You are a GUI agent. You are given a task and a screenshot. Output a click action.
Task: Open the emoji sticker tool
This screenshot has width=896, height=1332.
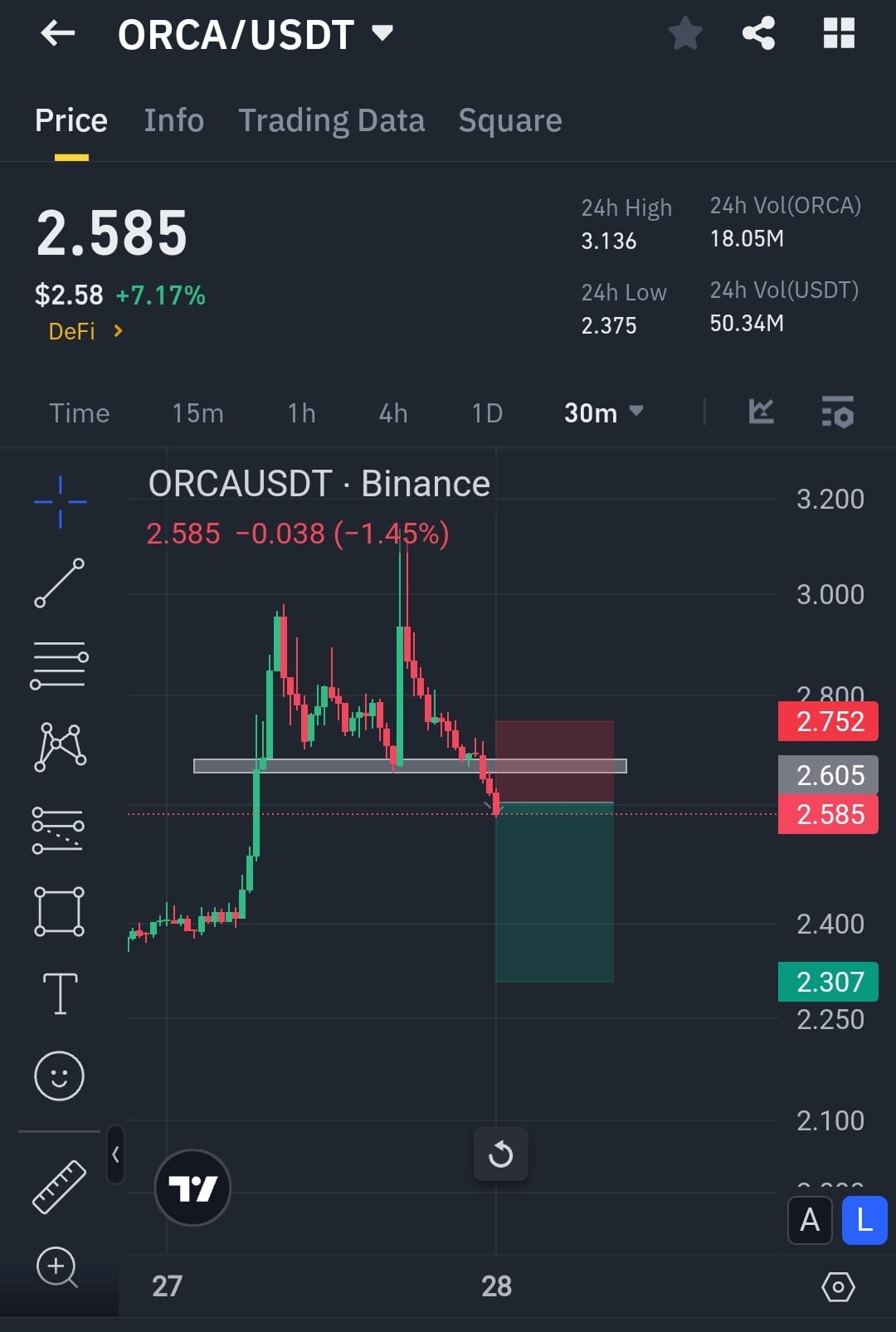pos(59,1075)
